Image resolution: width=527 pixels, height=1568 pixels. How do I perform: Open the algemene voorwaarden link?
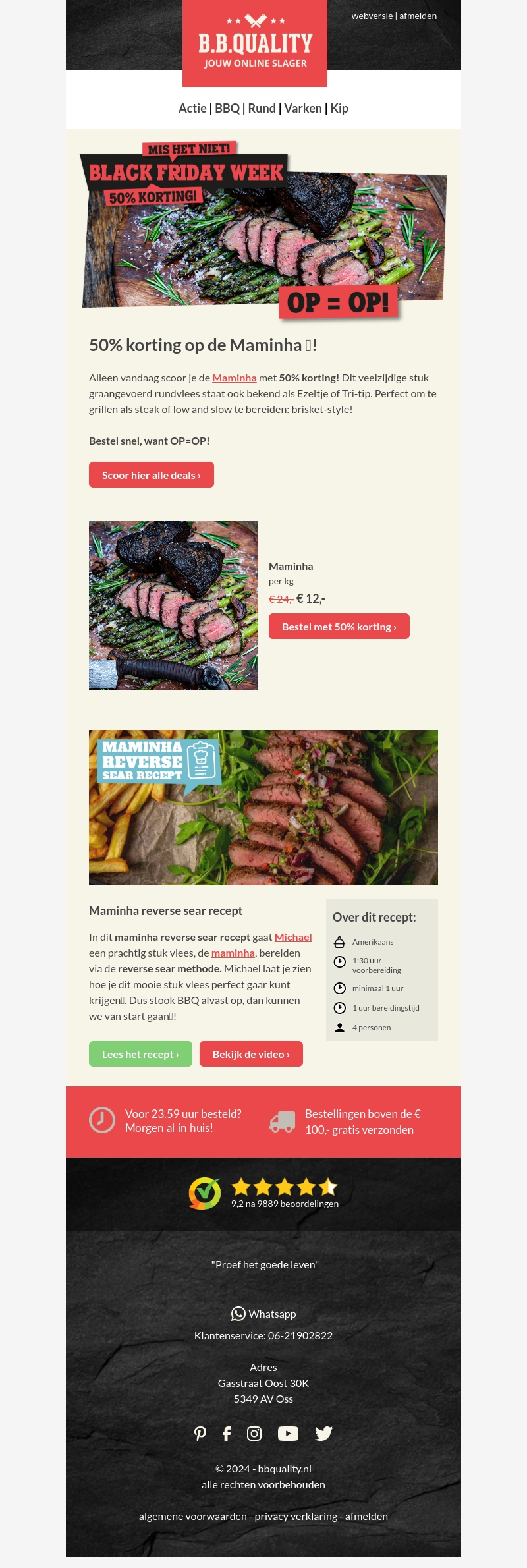[x=192, y=1516]
